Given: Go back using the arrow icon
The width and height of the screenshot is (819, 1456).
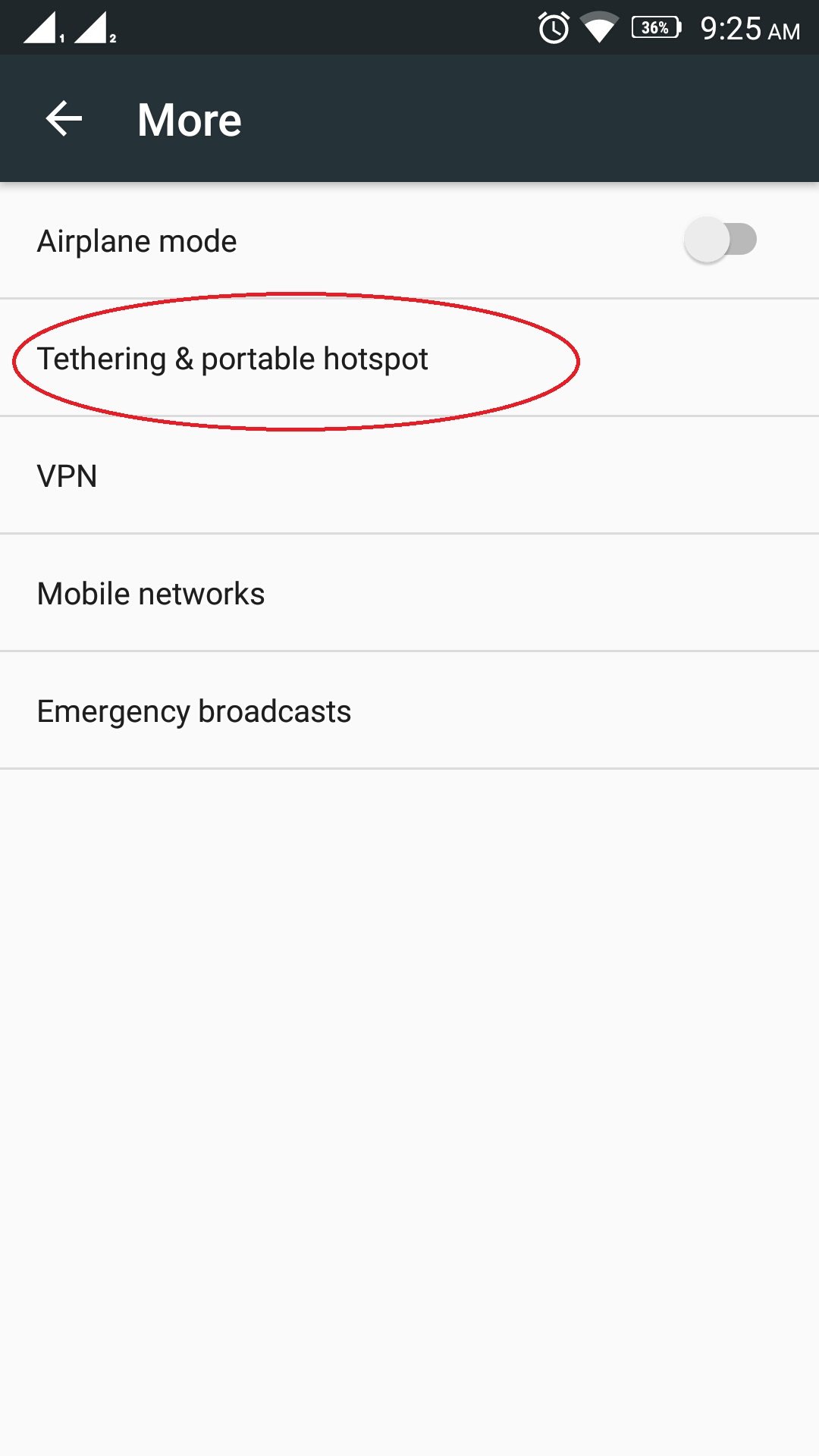Looking at the screenshot, I should (64, 119).
